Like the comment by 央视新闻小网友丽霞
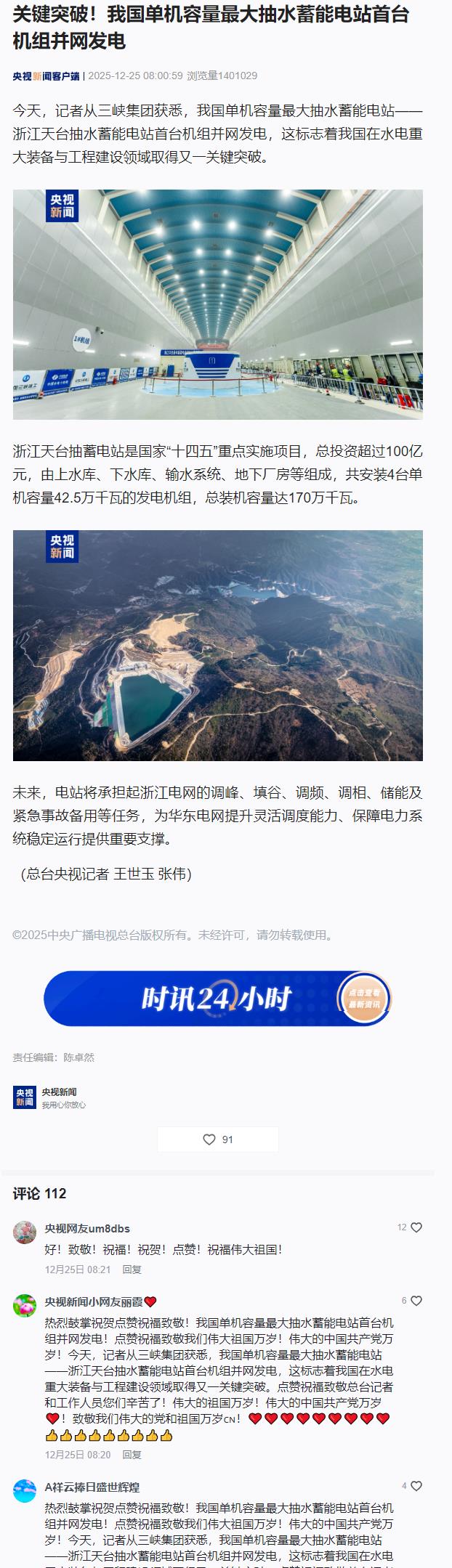The width and height of the screenshot is (452, 1568). [416, 1301]
